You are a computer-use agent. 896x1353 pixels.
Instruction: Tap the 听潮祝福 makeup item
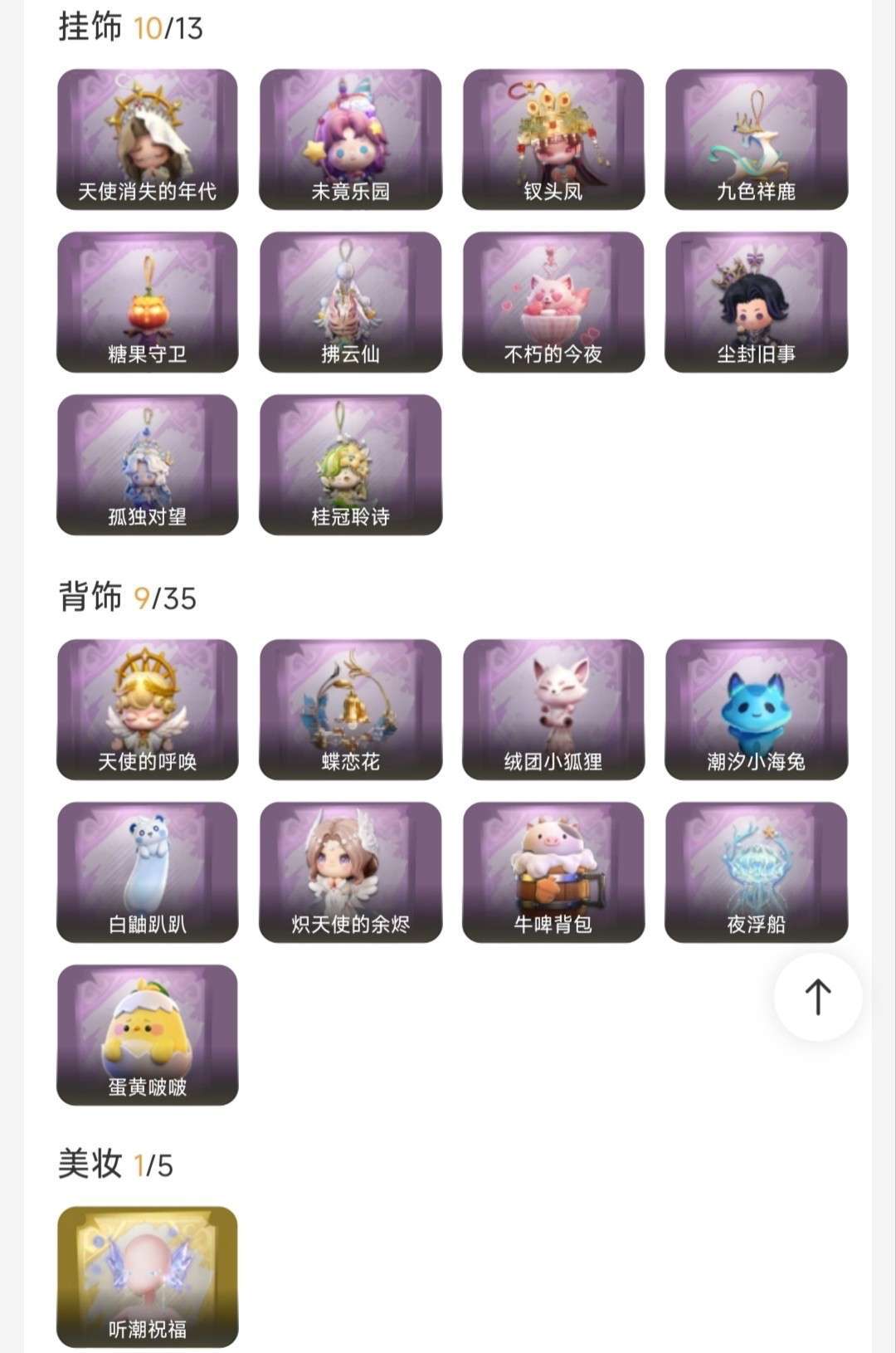[x=148, y=1276]
